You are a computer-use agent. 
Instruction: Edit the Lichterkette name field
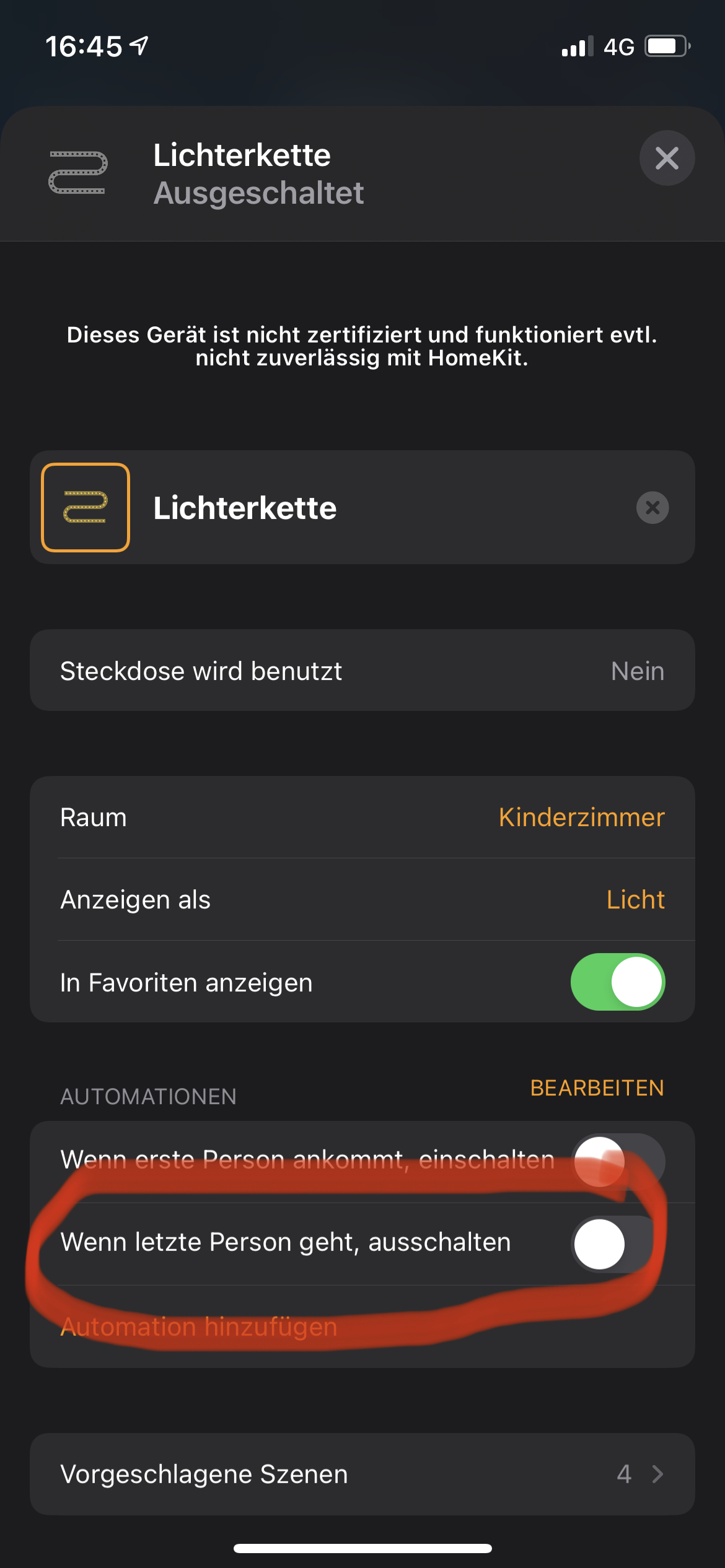pos(372,508)
